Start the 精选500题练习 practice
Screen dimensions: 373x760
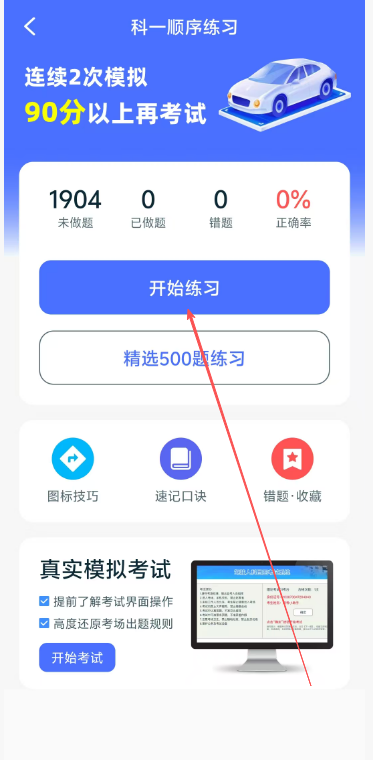click(x=184, y=358)
